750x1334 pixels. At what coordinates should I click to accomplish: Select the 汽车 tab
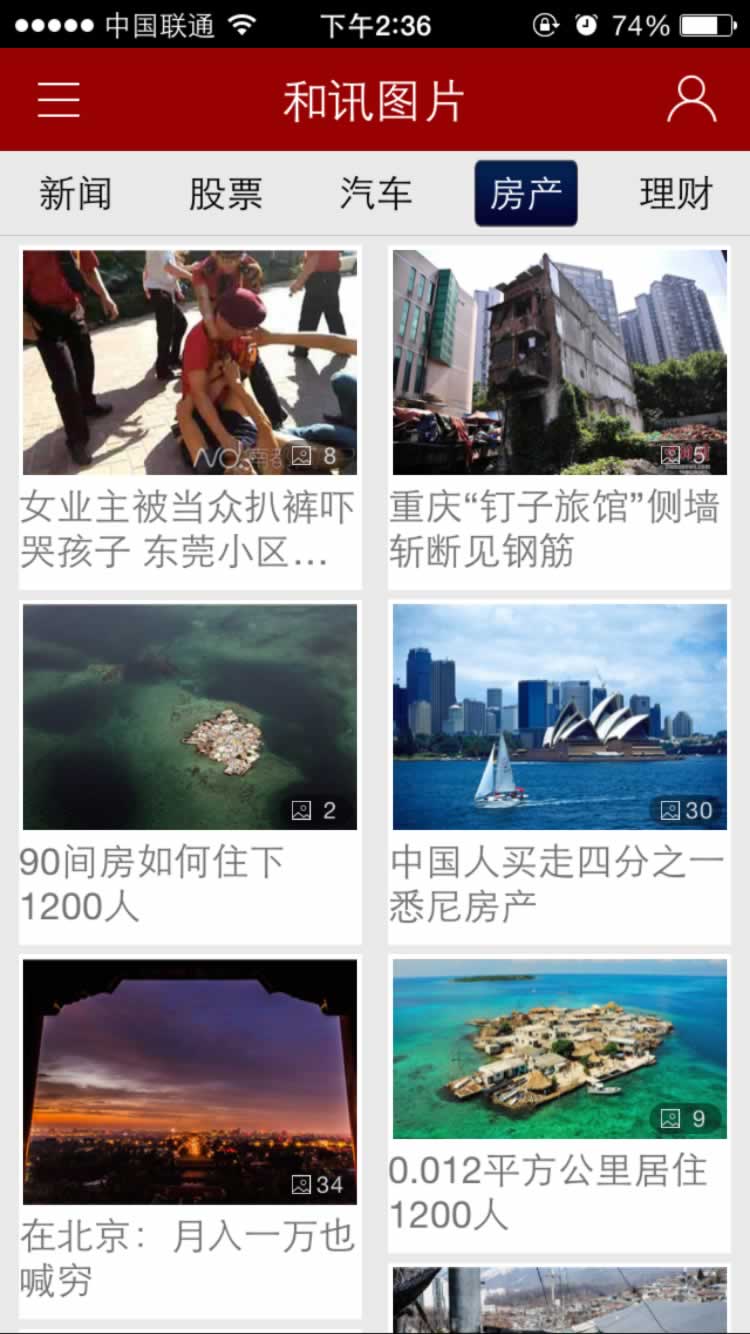point(376,193)
